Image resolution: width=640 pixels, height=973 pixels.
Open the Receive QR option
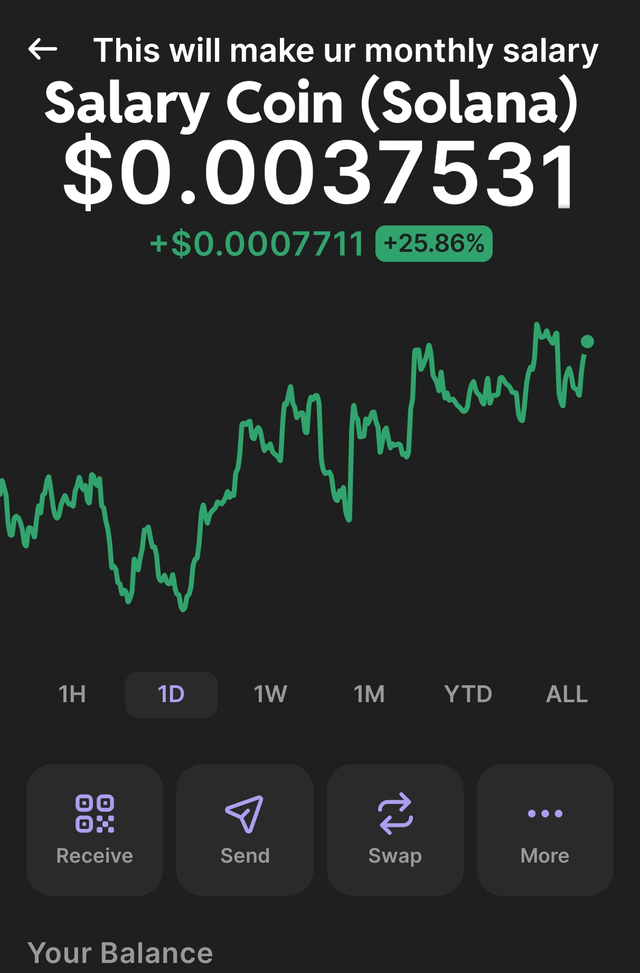pyautogui.click(x=95, y=829)
